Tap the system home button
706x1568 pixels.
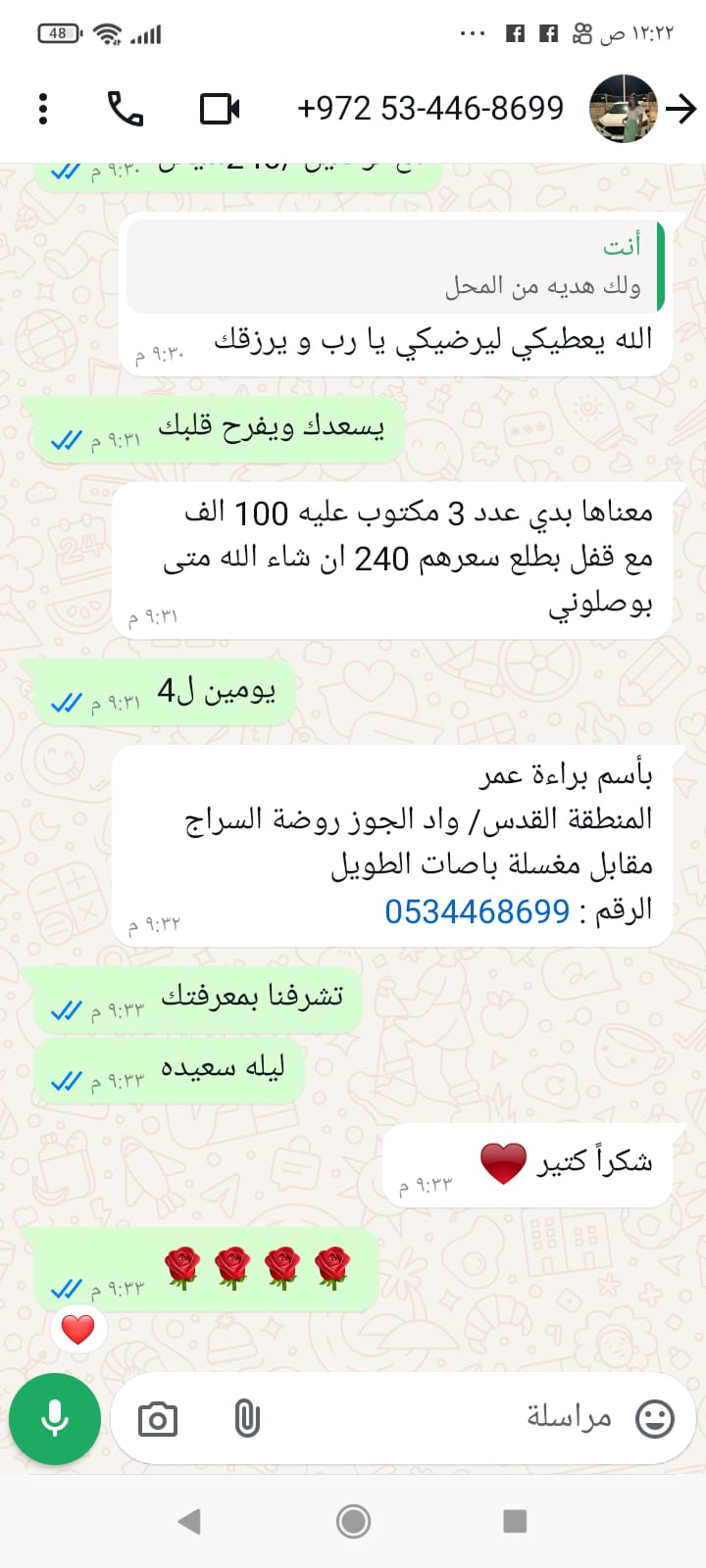(353, 1521)
